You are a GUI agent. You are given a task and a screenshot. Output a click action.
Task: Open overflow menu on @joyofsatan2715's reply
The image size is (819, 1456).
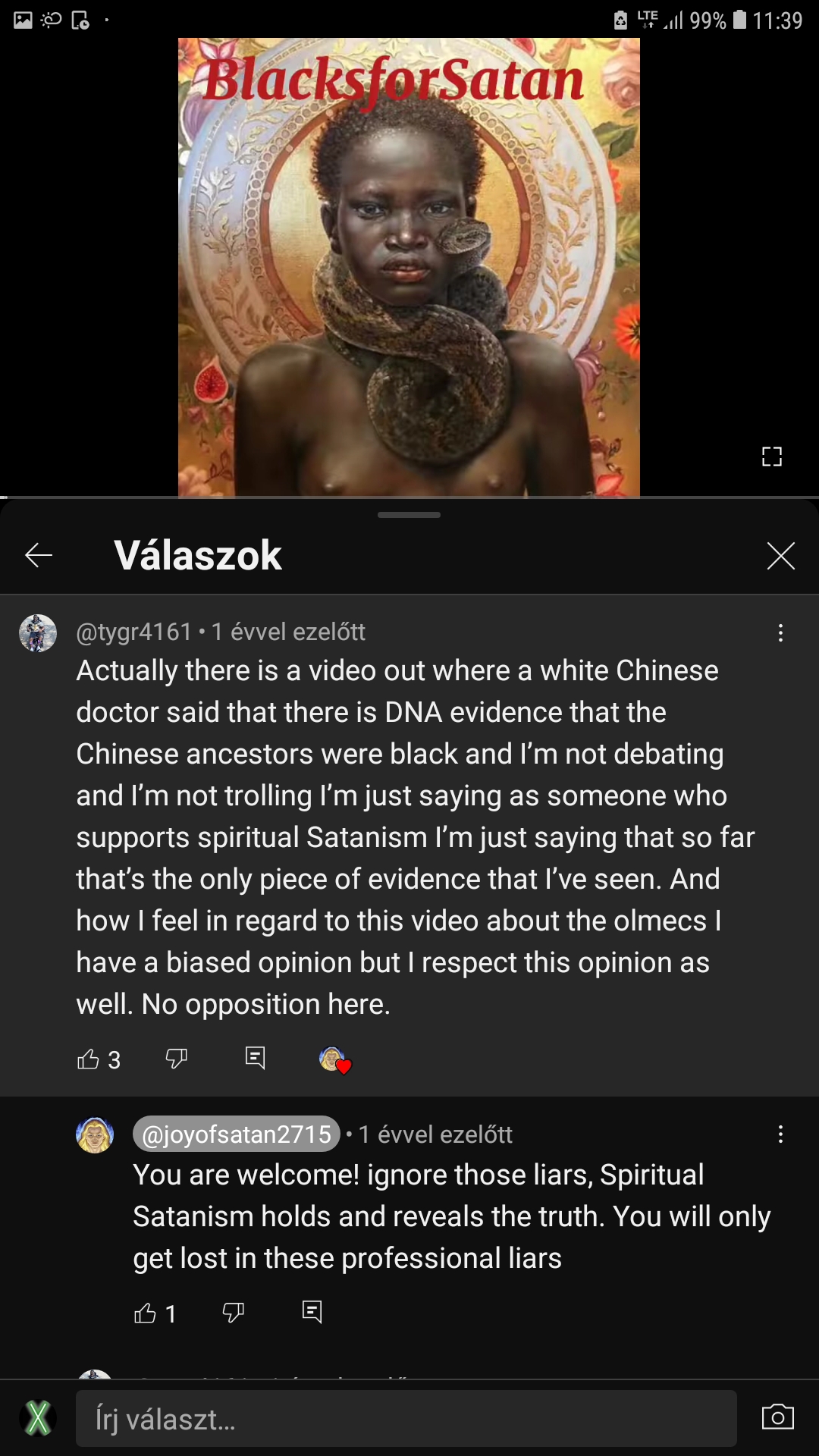pyautogui.click(x=780, y=1134)
